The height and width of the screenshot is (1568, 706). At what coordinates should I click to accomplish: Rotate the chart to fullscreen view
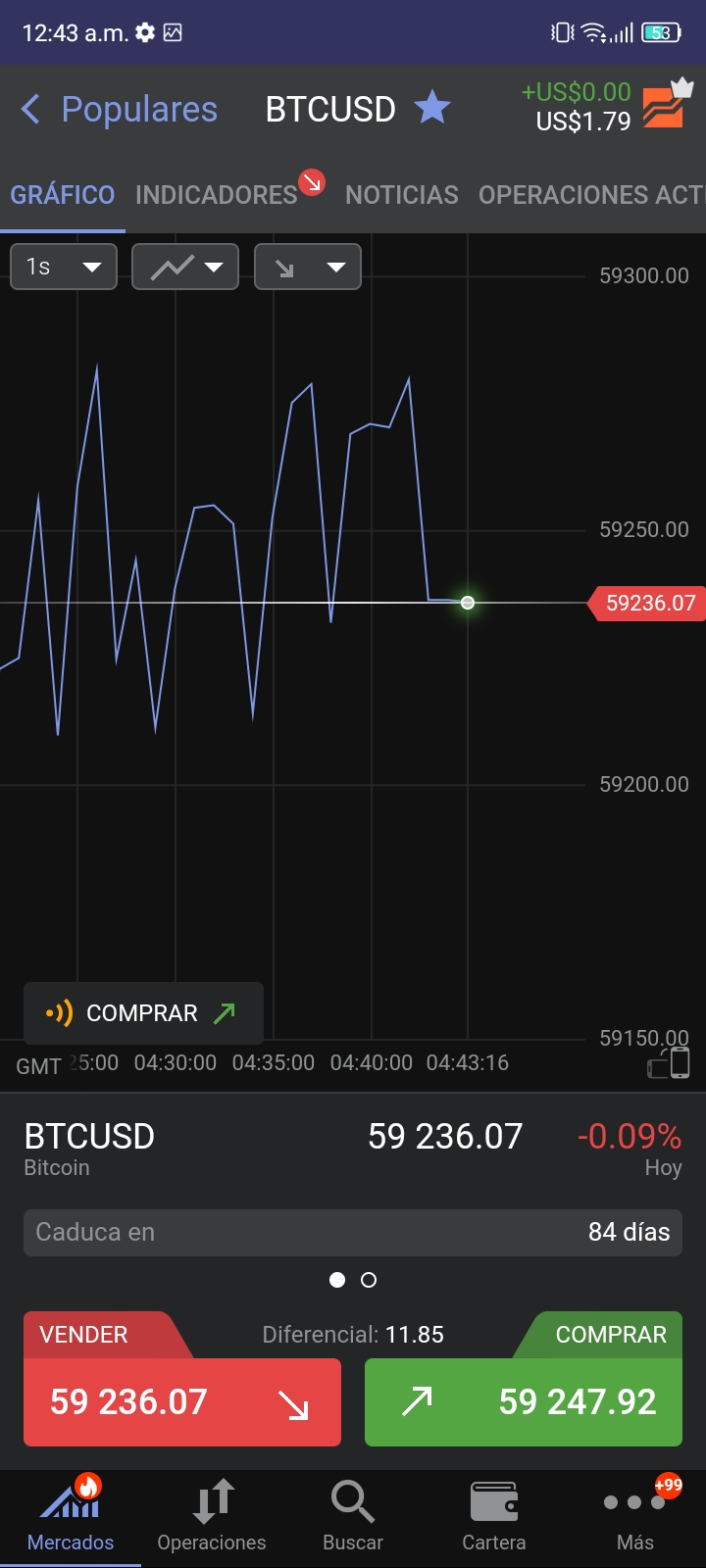[669, 1063]
